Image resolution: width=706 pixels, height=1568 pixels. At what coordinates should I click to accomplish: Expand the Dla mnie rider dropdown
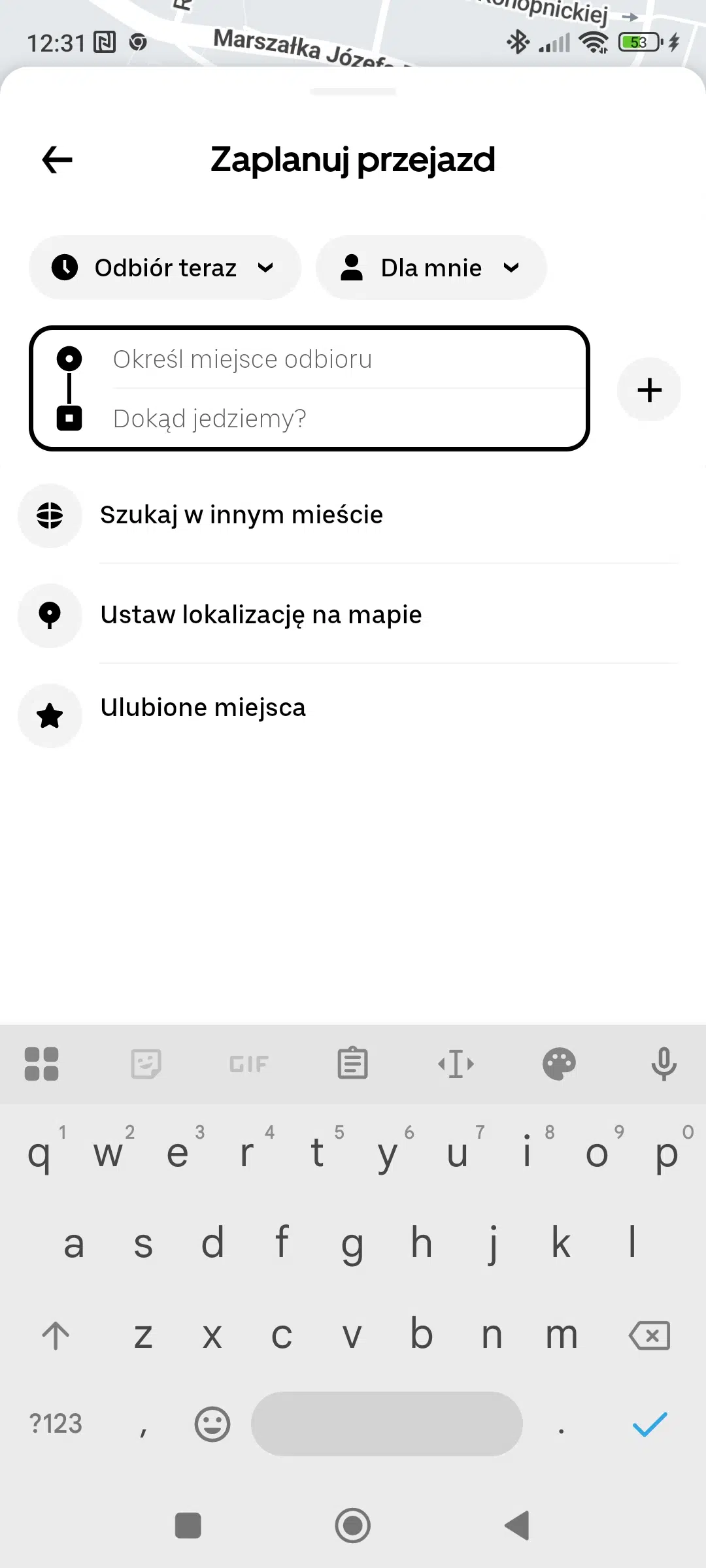512,267
